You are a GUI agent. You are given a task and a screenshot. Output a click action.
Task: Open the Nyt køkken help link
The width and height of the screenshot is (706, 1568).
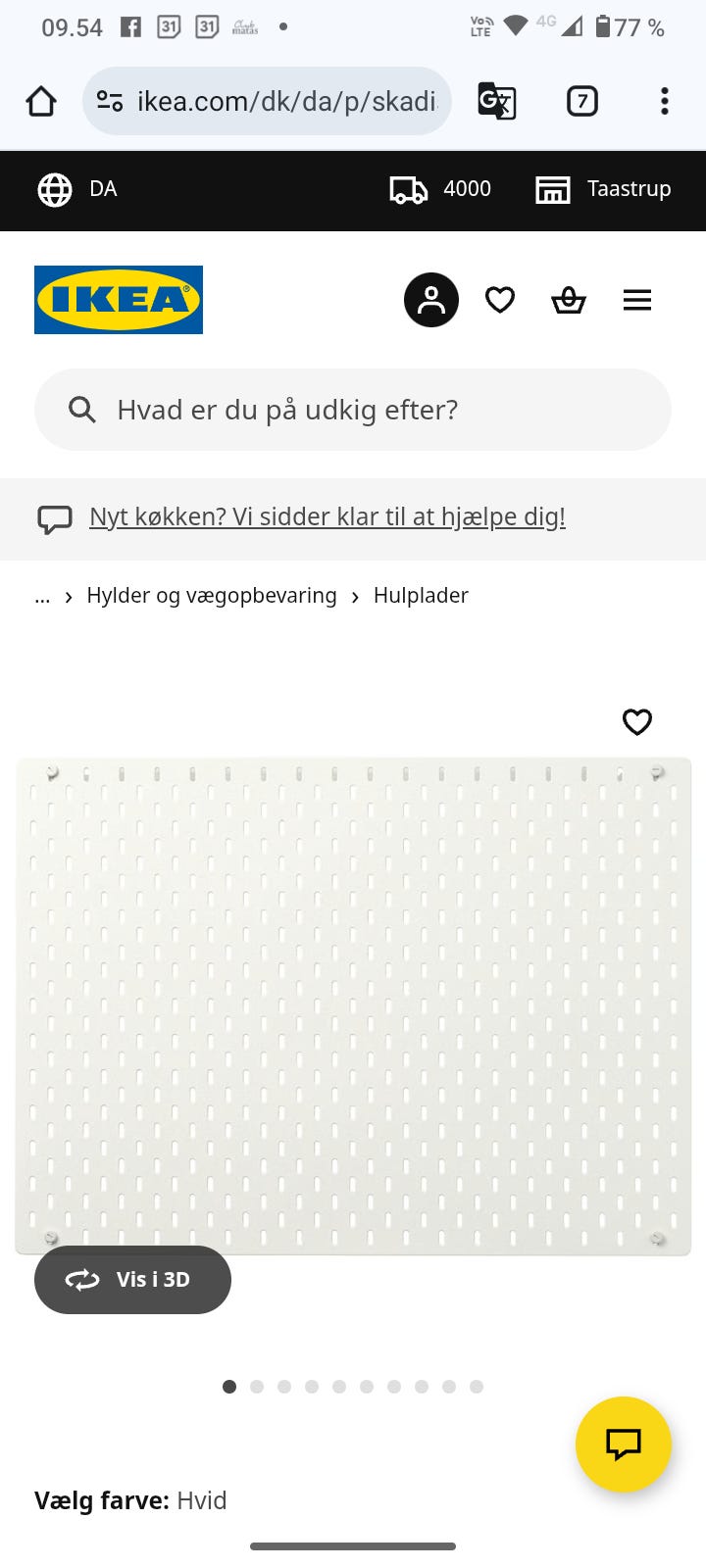(328, 516)
